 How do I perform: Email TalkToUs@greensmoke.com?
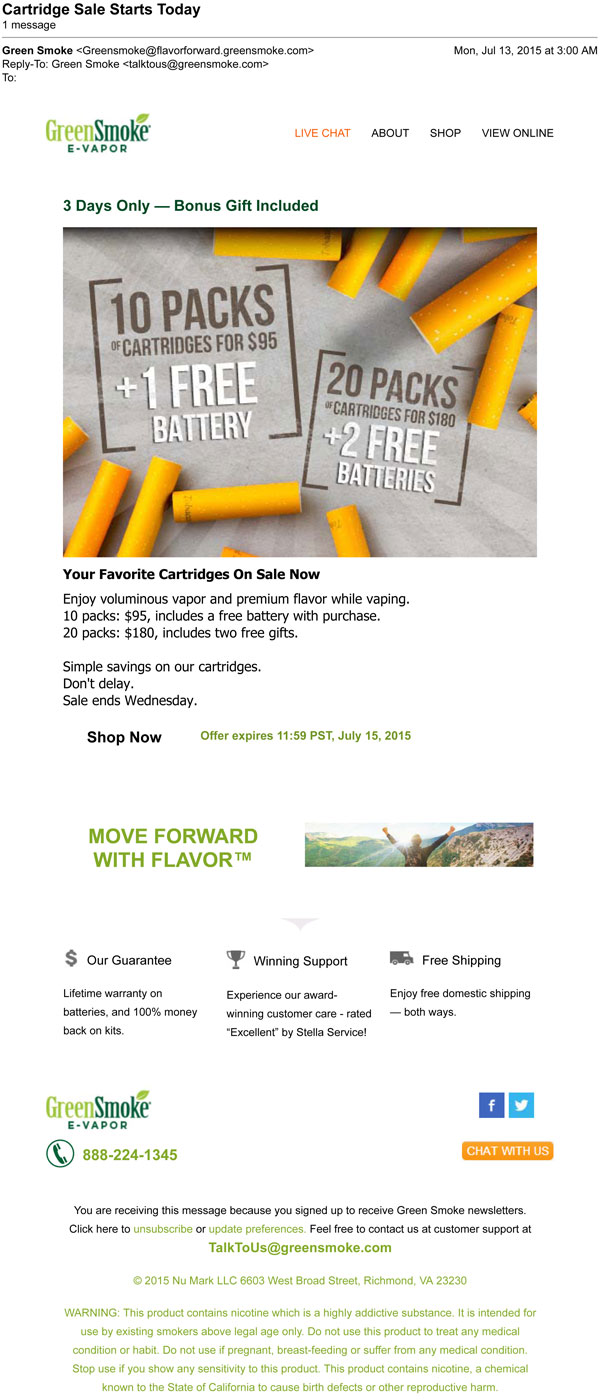click(300, 1248)
